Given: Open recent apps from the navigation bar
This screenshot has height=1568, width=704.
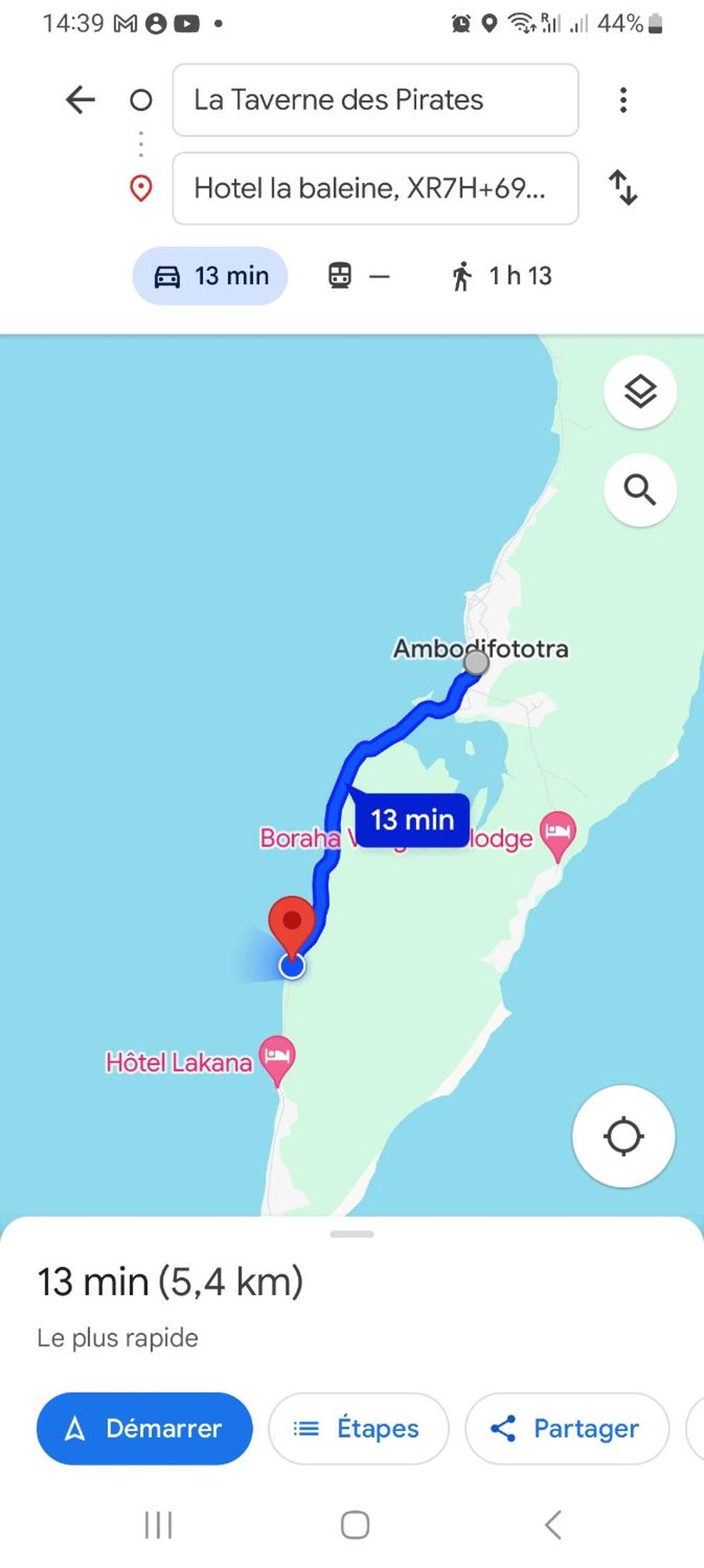Looking at the screenshot, I should coord(158,1525).
